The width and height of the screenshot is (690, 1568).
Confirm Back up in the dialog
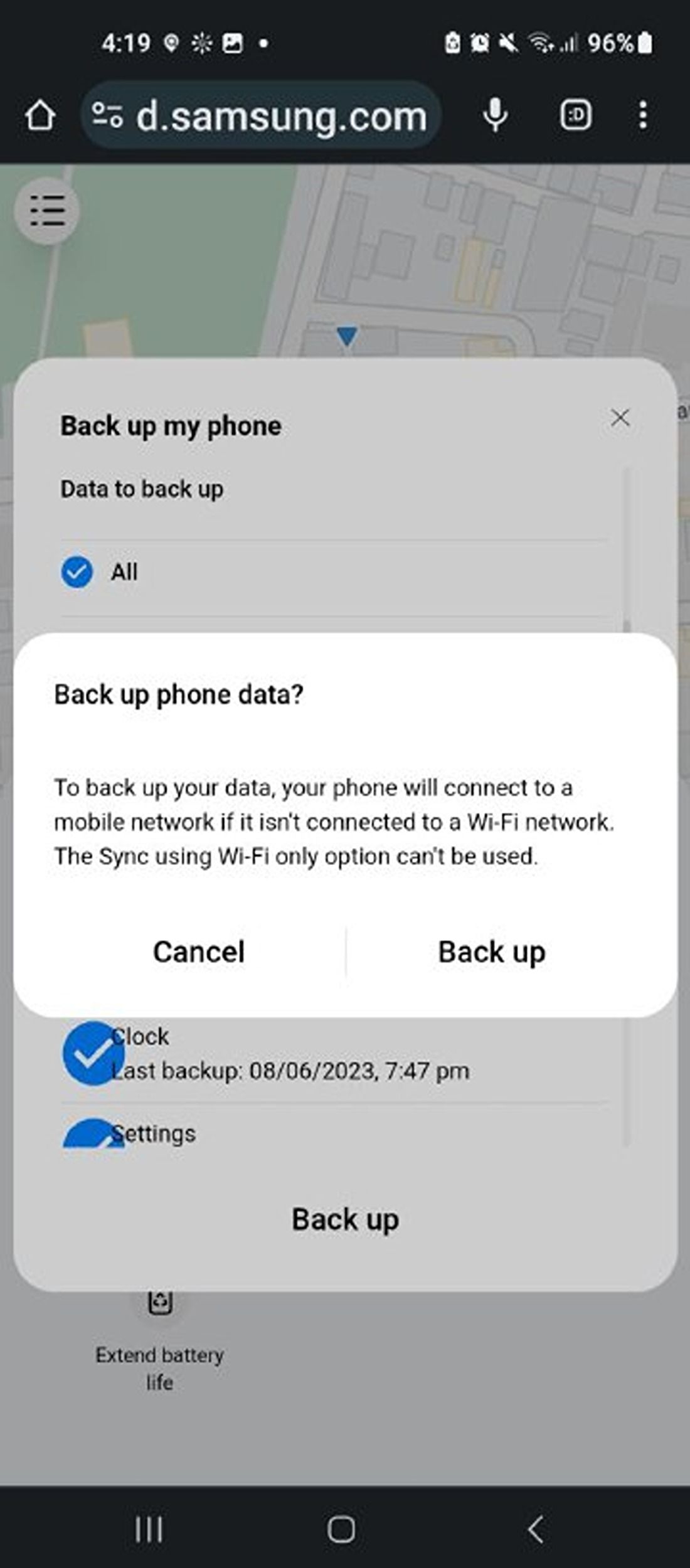click(491, 951)
